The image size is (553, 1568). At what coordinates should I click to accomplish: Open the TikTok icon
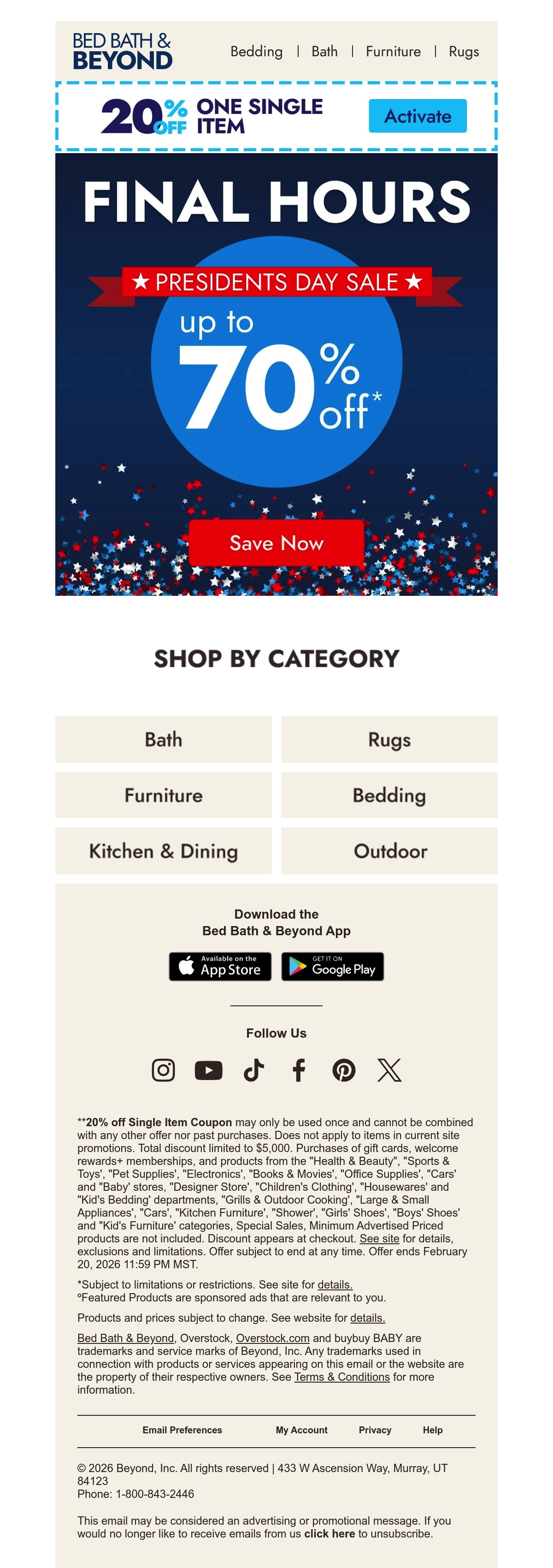[253, 1069]
